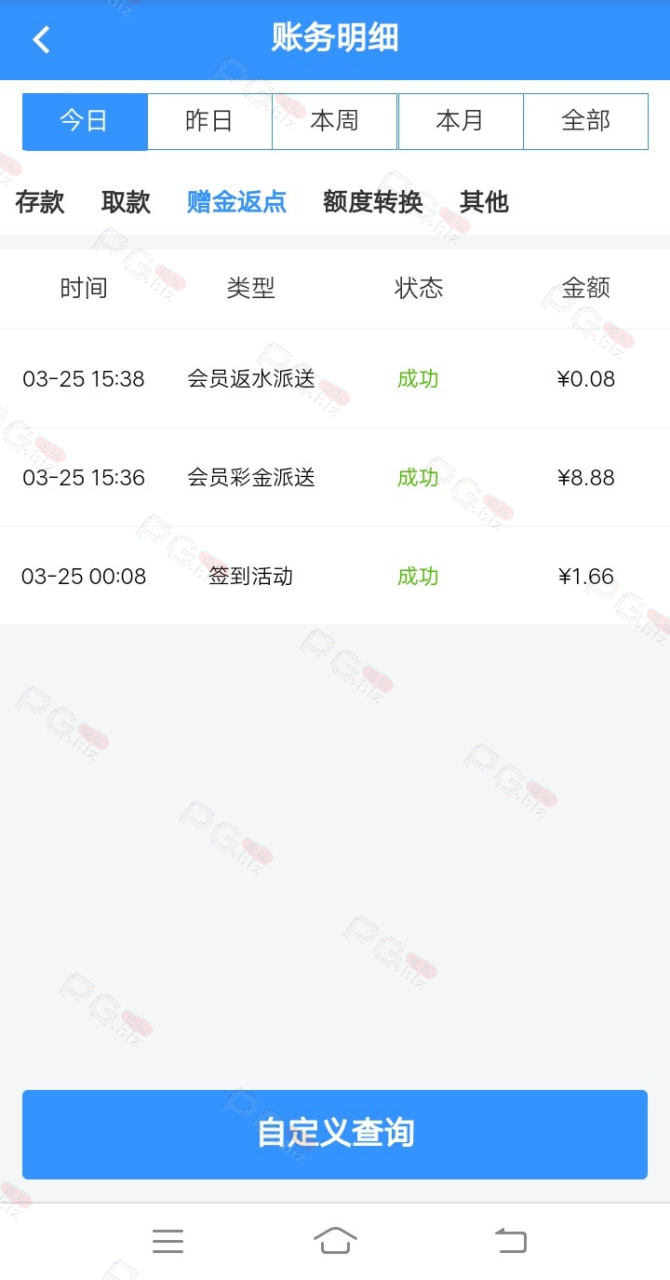Viewport: 670px width, 1280px height.
Task: Select the 本月 date filter
Action: tap(460, 122)
